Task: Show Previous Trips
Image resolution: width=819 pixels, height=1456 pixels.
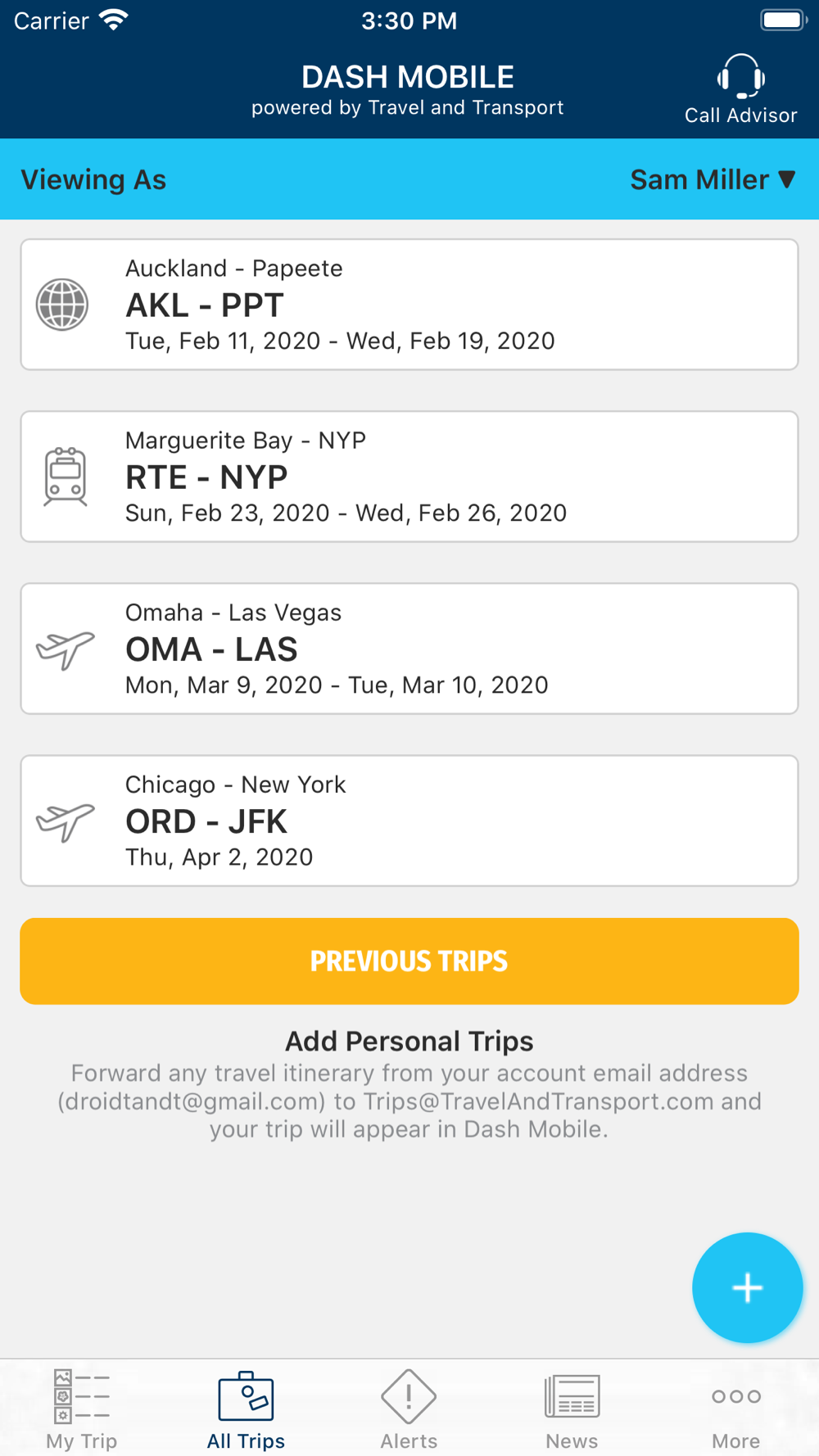Action: click(409, 961)
